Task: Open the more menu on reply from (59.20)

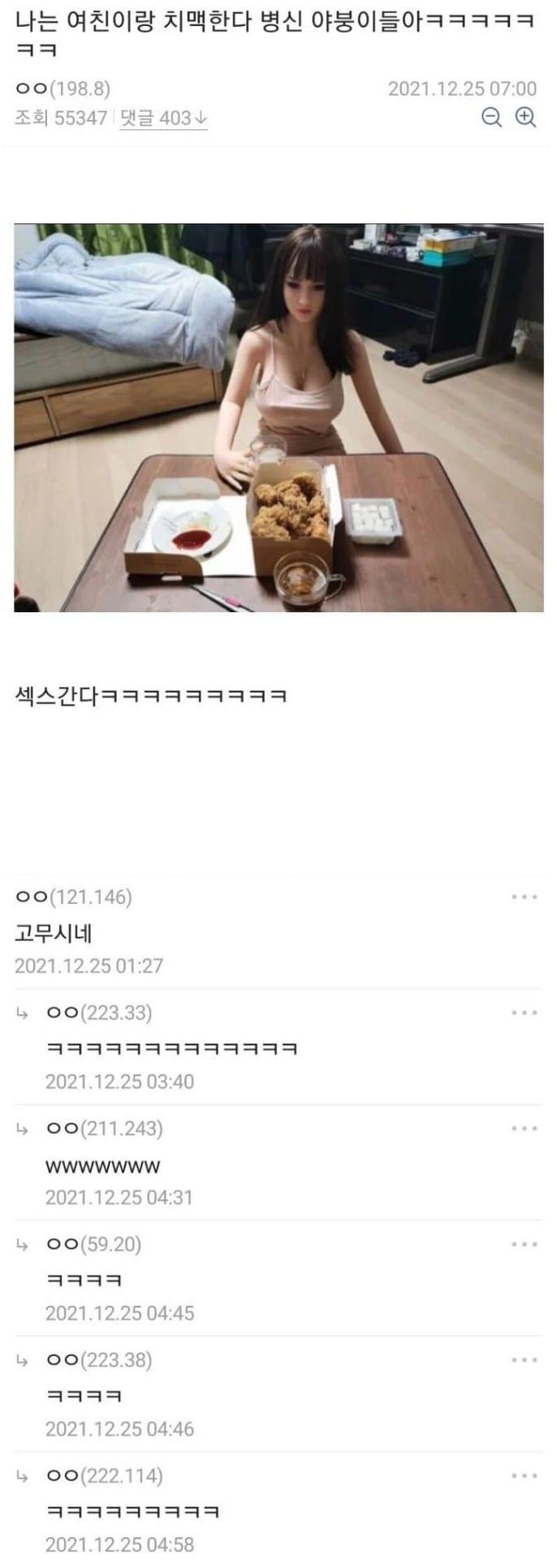Action: pos(525,1244)
